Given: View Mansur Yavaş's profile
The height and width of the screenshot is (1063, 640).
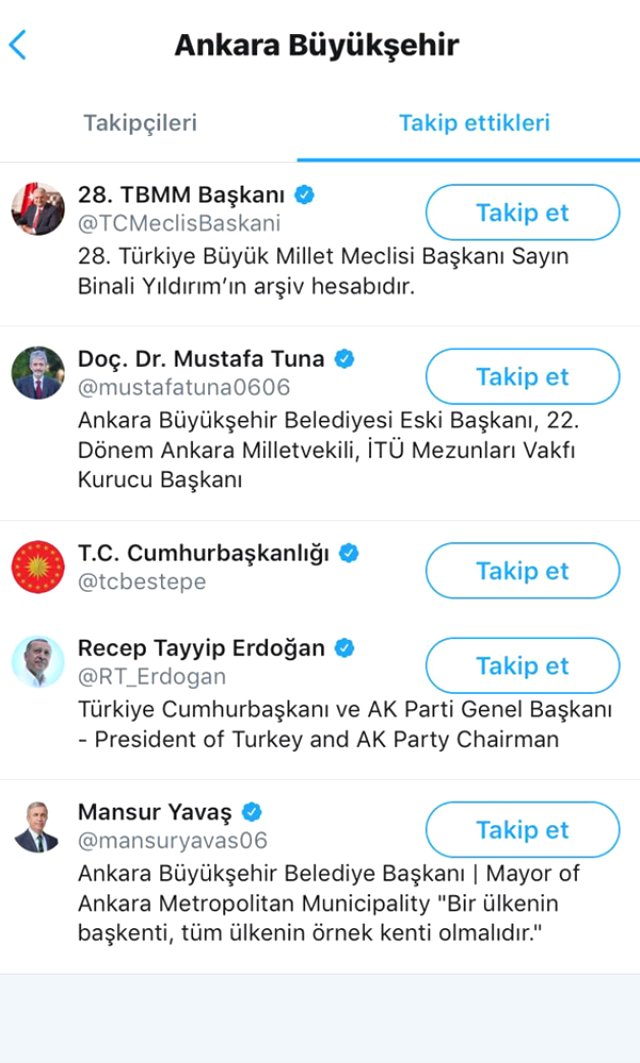Looking at the screenshot, I should [154, 812].
